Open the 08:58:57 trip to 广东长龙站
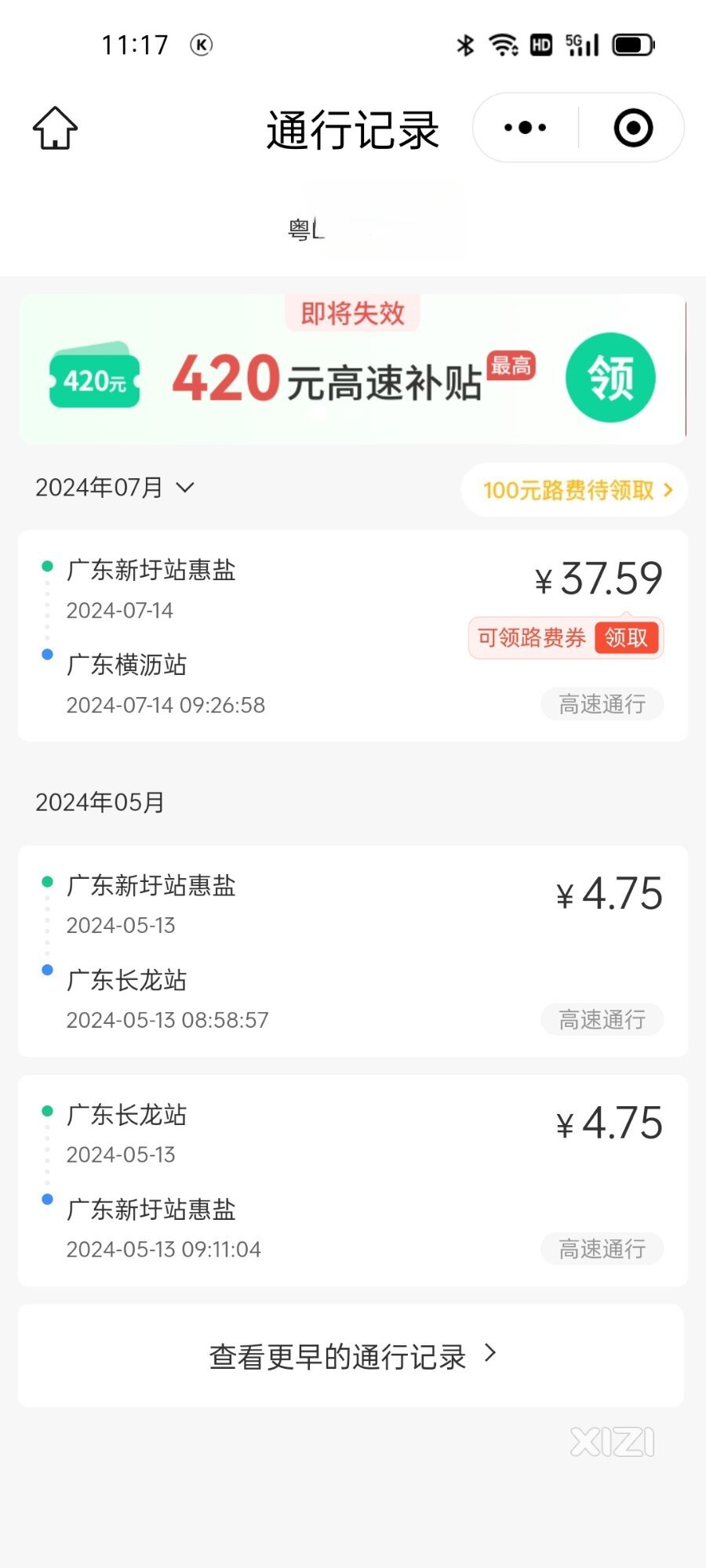Image resolution: width=706 pixels, height=1568 pixels. point(353,951)
